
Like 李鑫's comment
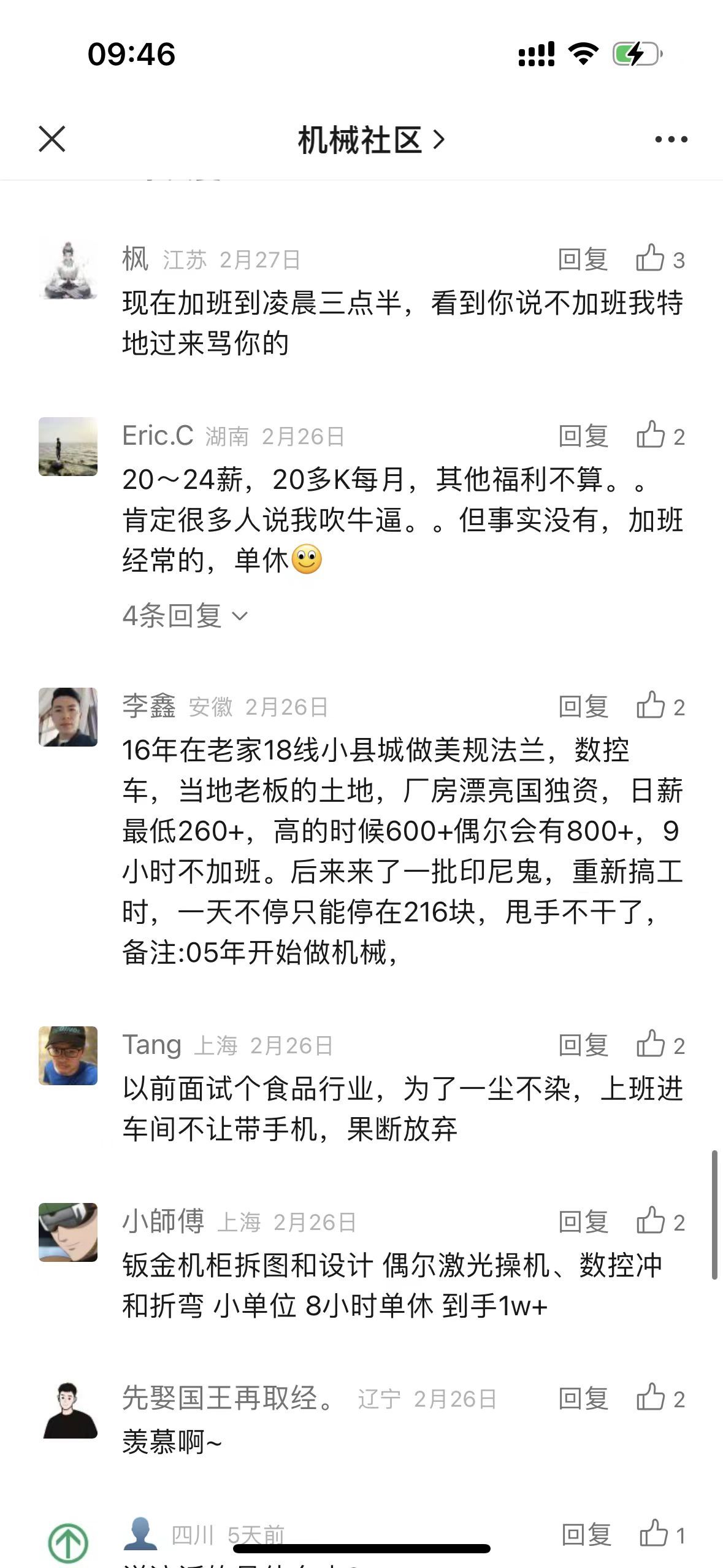(x=659, y=706)
